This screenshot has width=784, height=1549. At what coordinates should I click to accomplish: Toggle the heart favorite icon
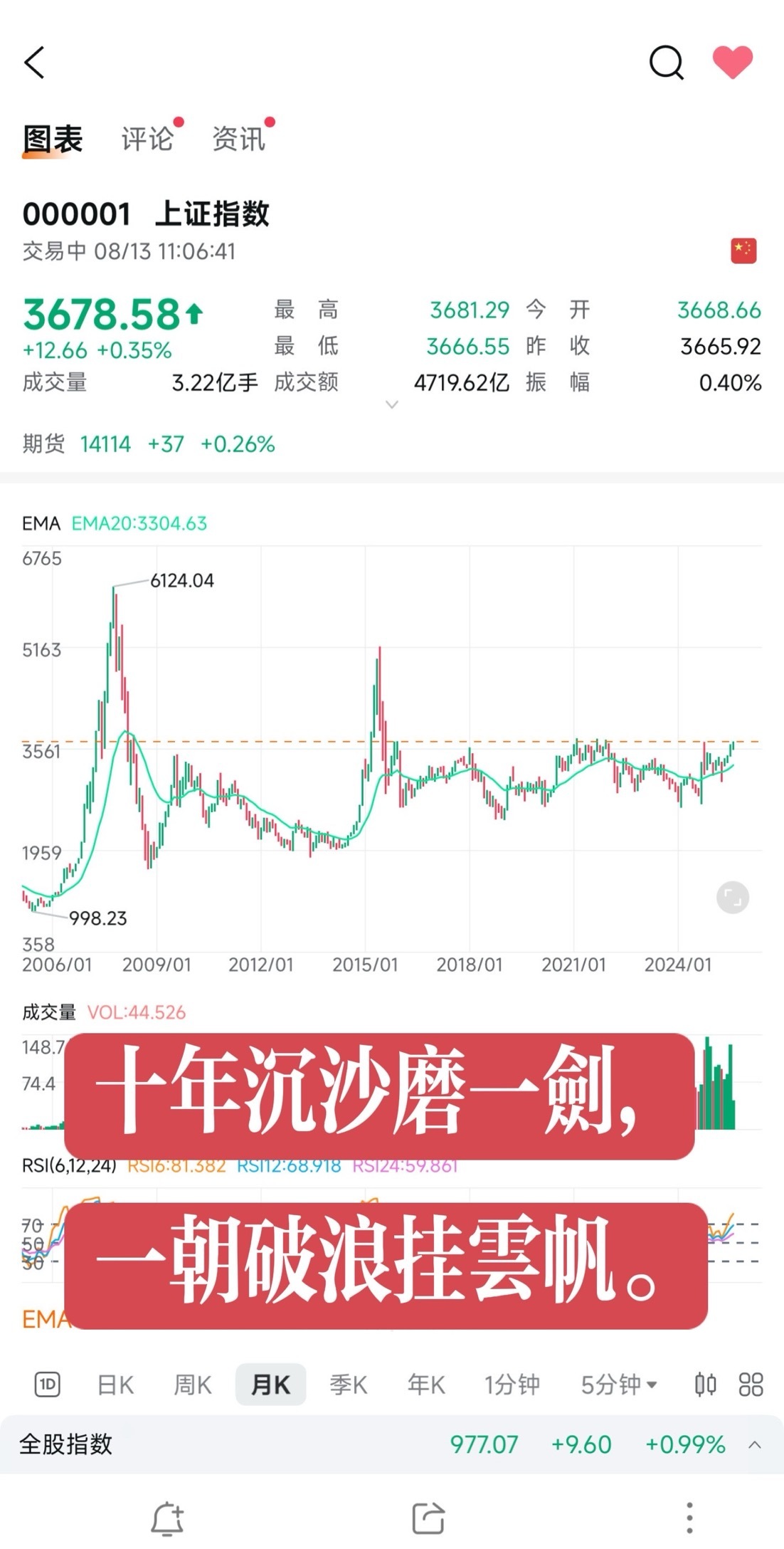(733, 62)
